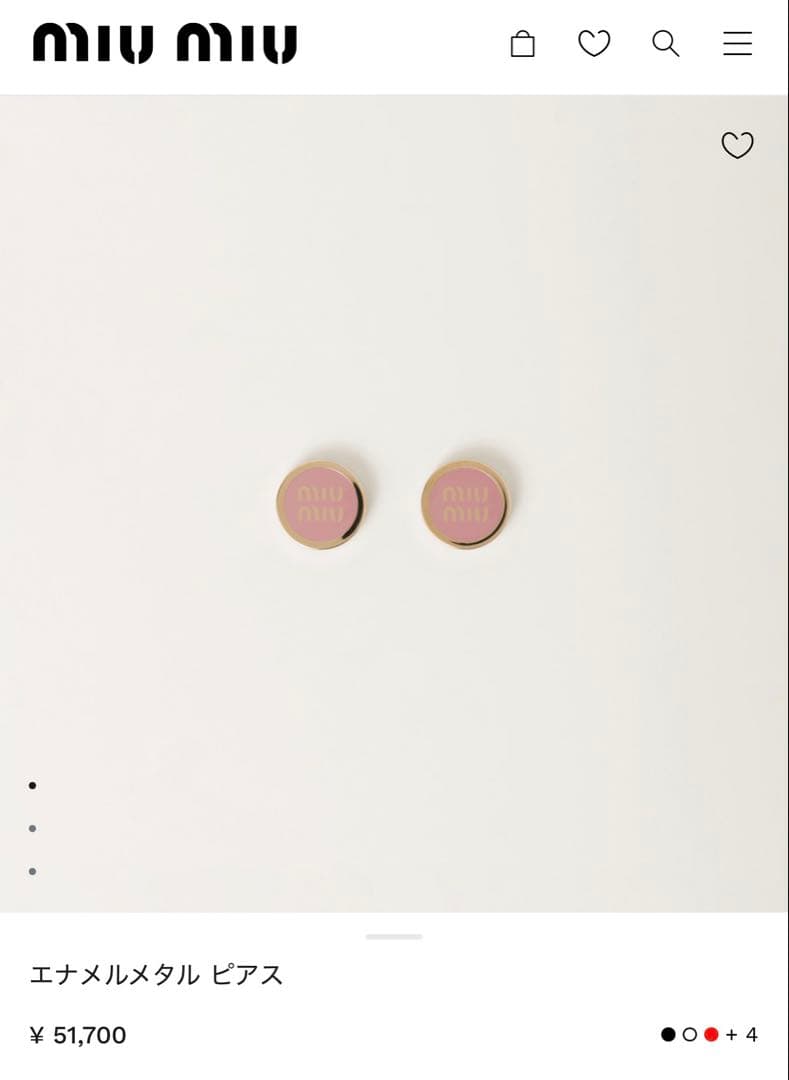Open the pink enamel earrings image
Screen dimensions: 789x1080
pos(393,504)
